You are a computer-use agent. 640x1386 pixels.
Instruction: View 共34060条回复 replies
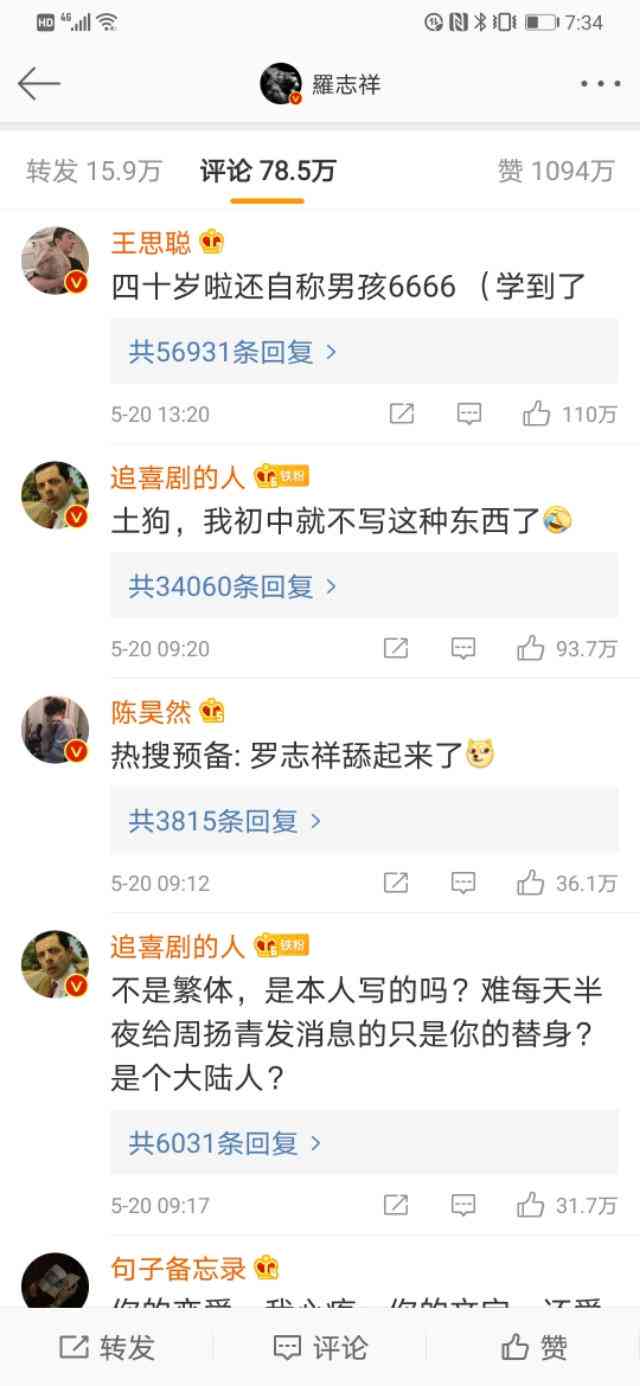click(x=232, y=586)
